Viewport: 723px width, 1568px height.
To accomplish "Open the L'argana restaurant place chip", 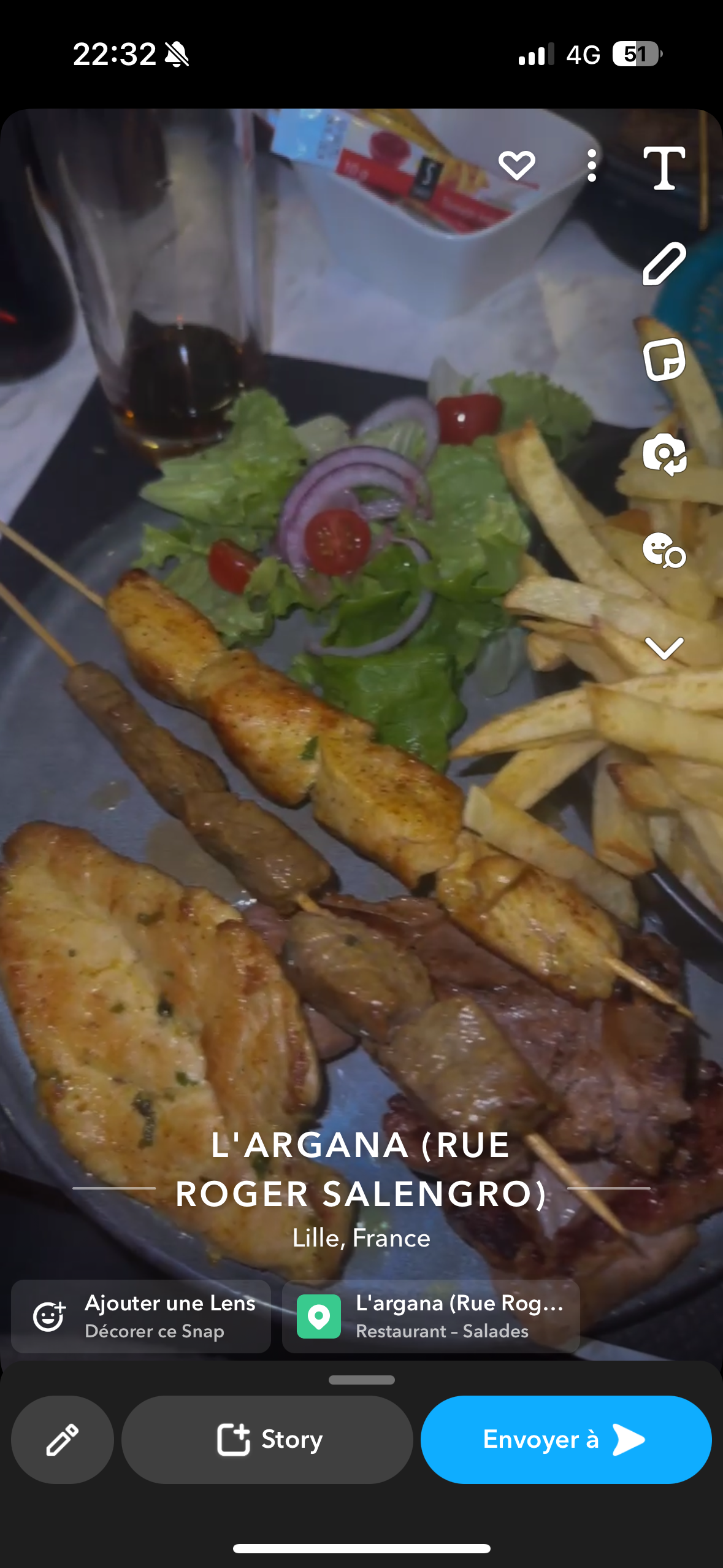I will (x=430, y=1316).
